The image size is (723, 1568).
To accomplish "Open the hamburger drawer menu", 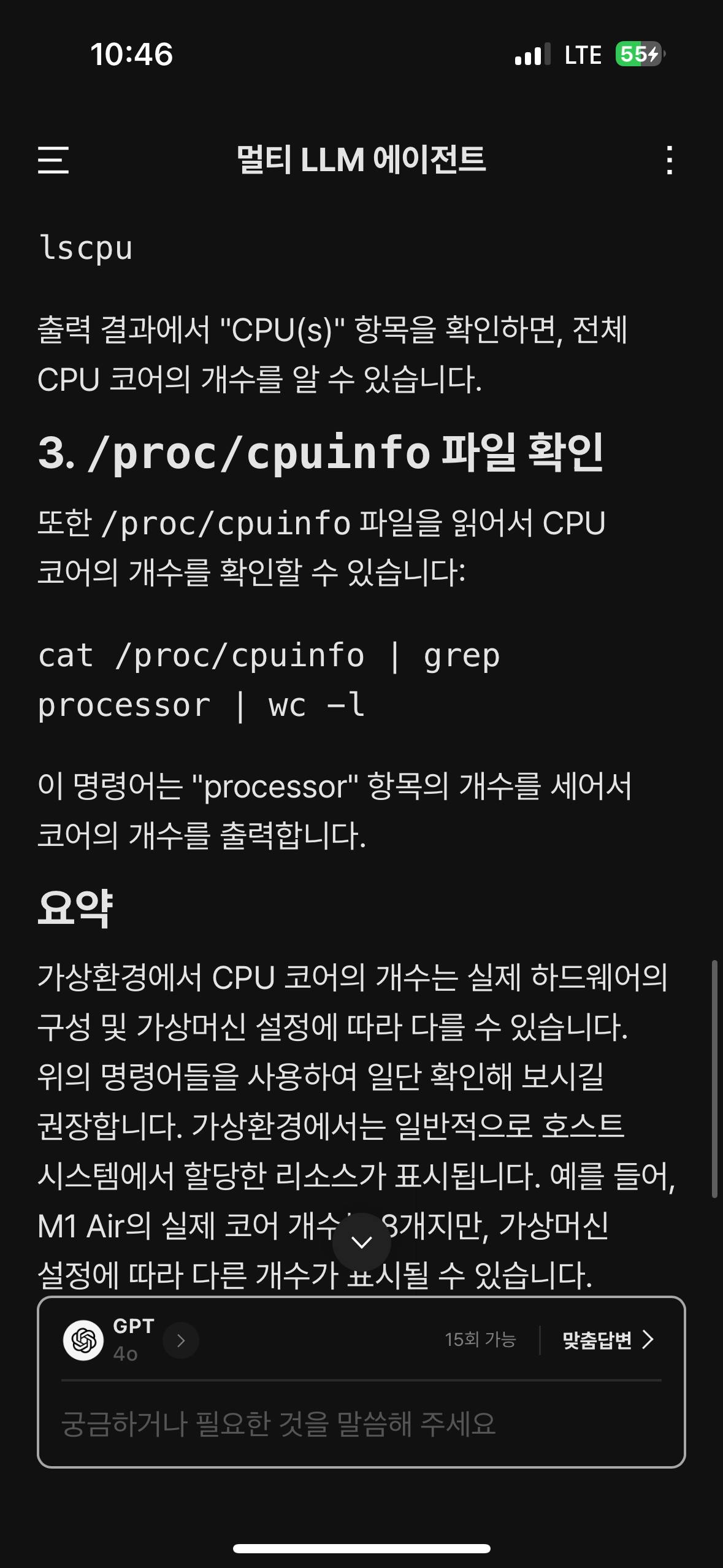I will (53, 160).
